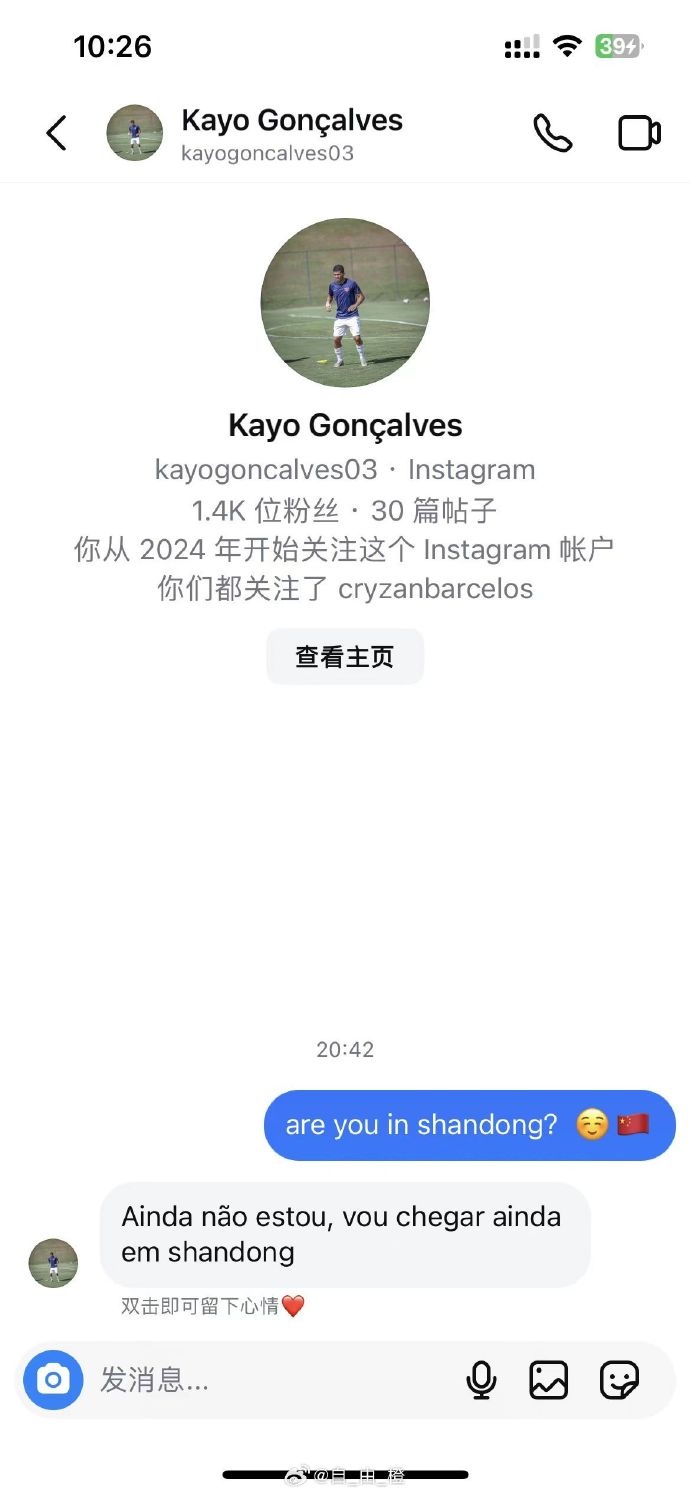This screenshot has width=690, height=1493.
Task: Open the camera from the message bar
Action: pos(53,1380)
